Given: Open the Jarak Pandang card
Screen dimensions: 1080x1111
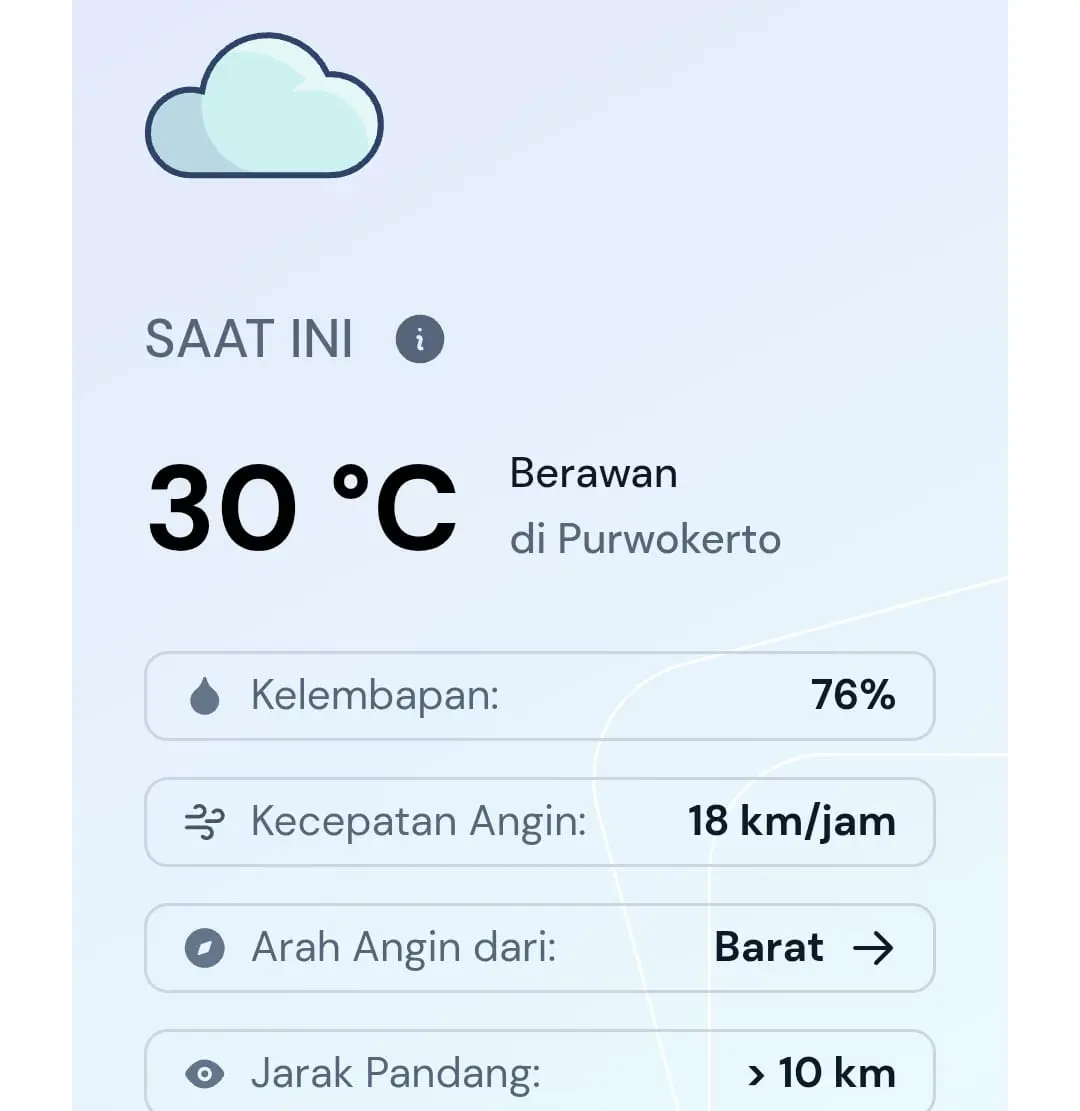Looking at the screenshot, I should click(x=540, y=1073).
